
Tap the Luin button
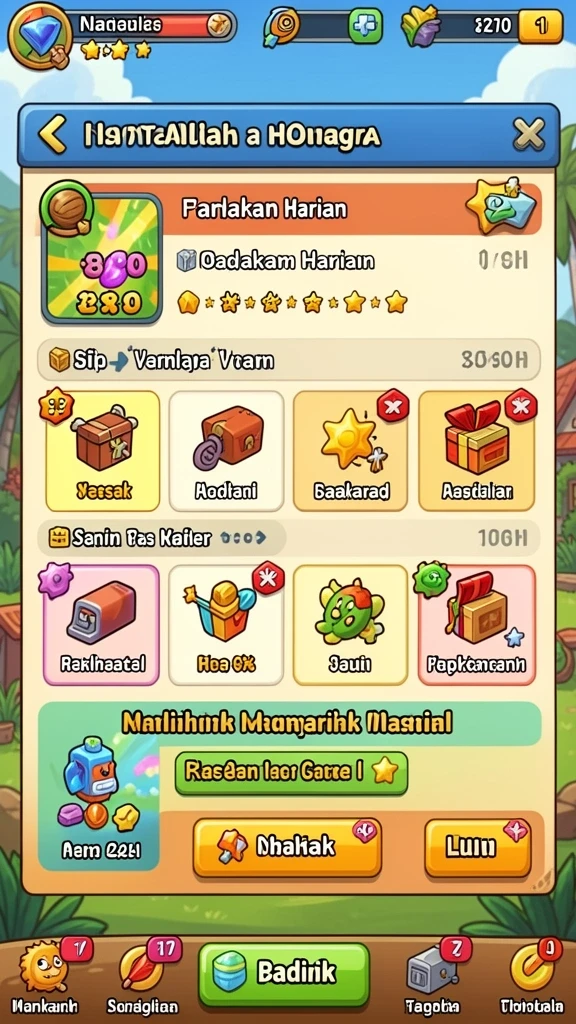click(x=477, y=847)
